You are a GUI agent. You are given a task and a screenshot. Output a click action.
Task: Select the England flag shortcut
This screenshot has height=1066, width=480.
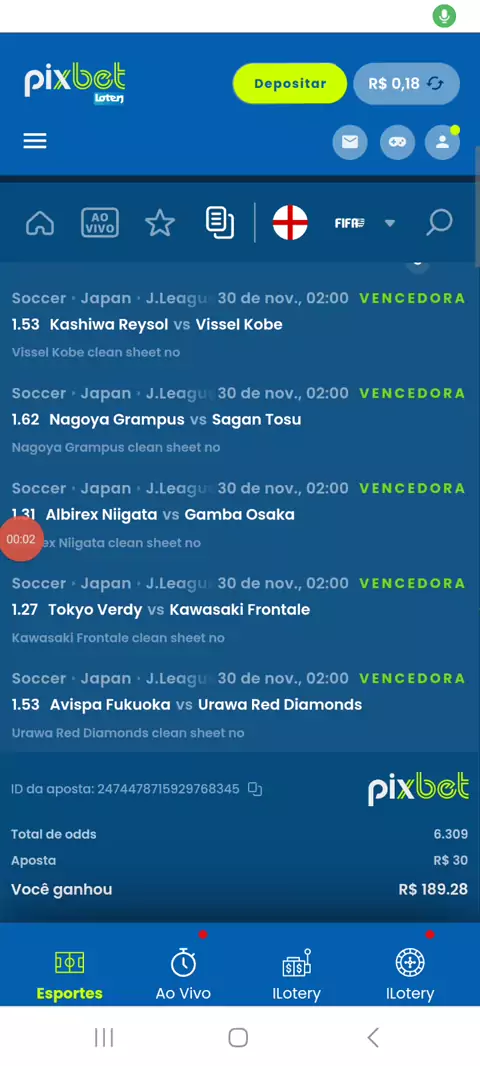[290, 223]
